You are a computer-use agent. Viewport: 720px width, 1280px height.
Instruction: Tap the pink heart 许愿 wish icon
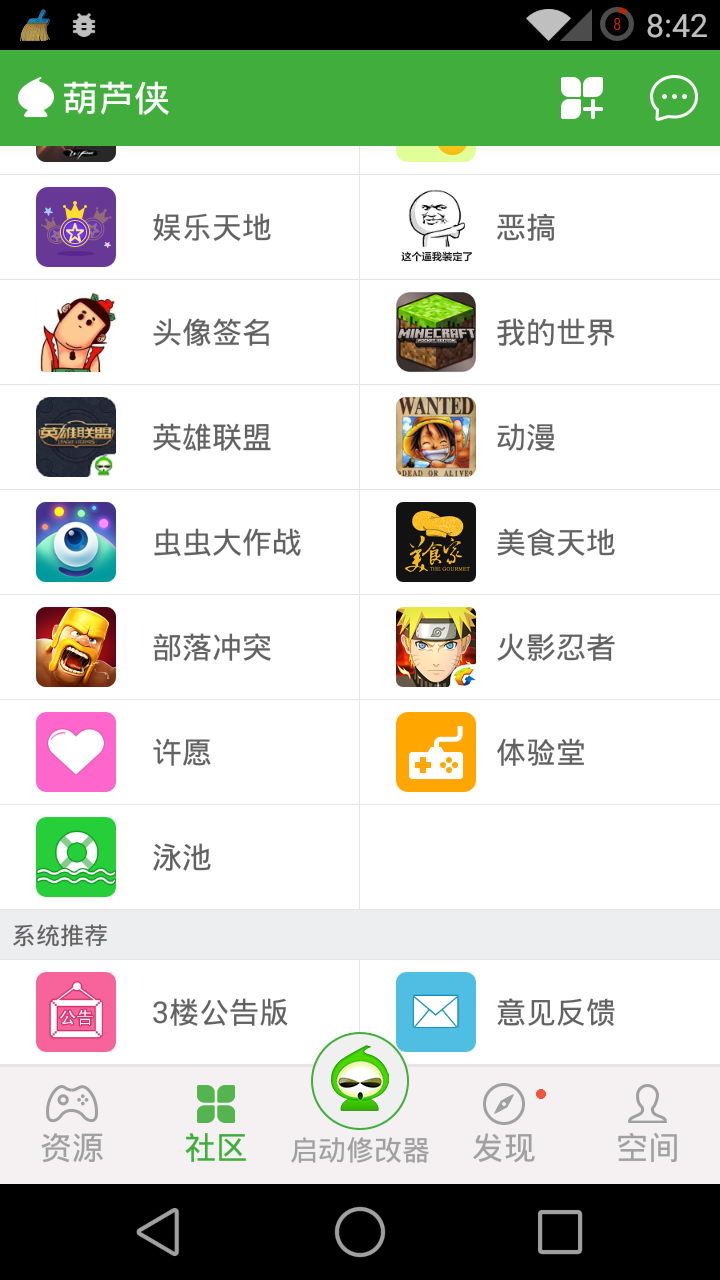click(75, 752)
